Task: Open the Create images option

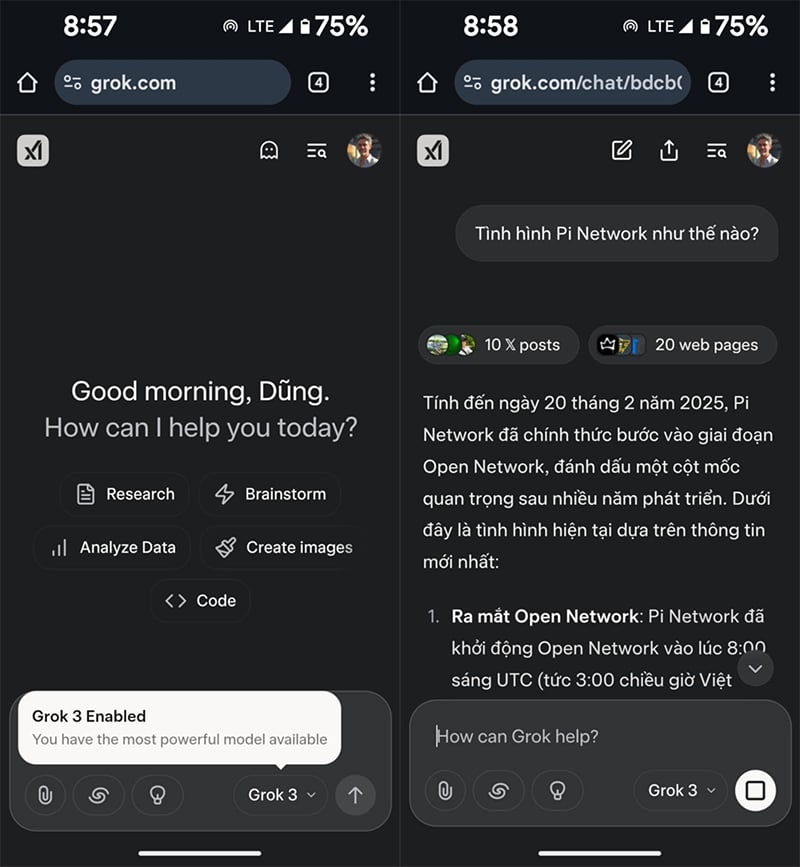Action: (284, 547)
